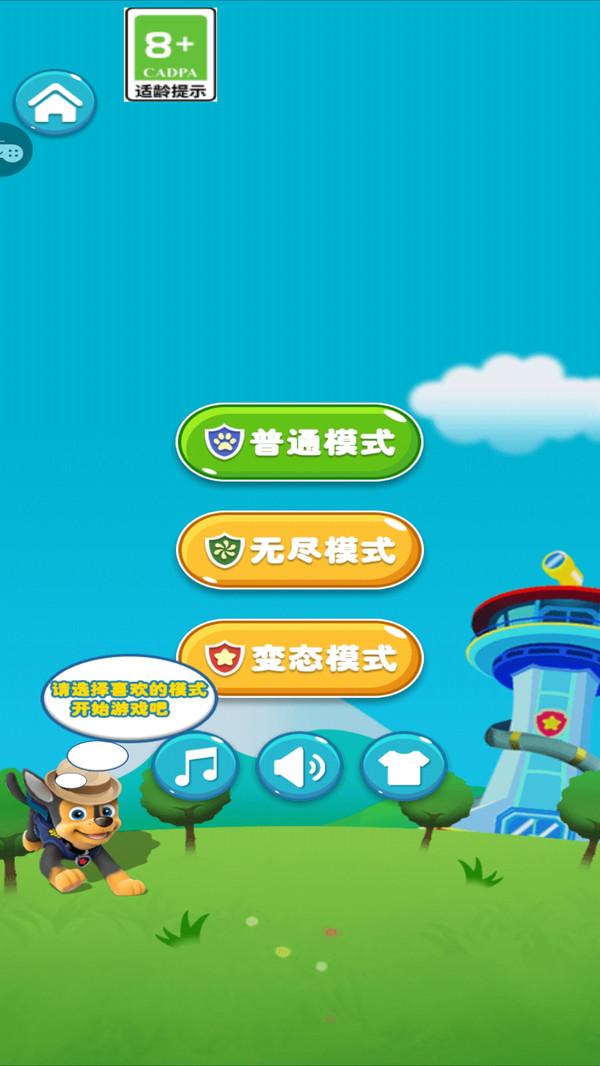Toggle background music with the note icon
Viewport: 600px width, 1066px height.
(196, 767)
